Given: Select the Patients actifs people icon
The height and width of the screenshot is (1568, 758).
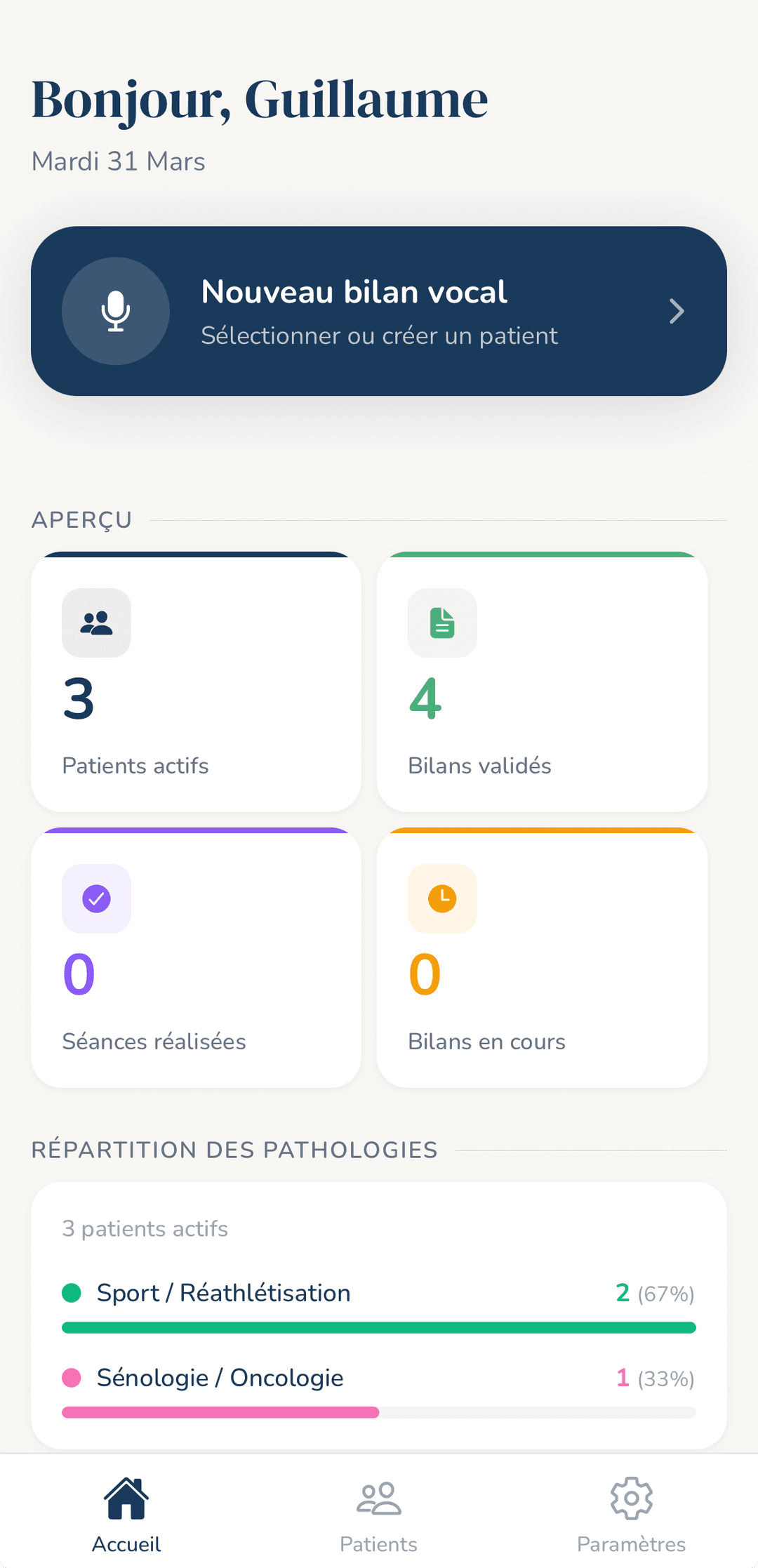Looking at the screenshot, I should 96,623.
